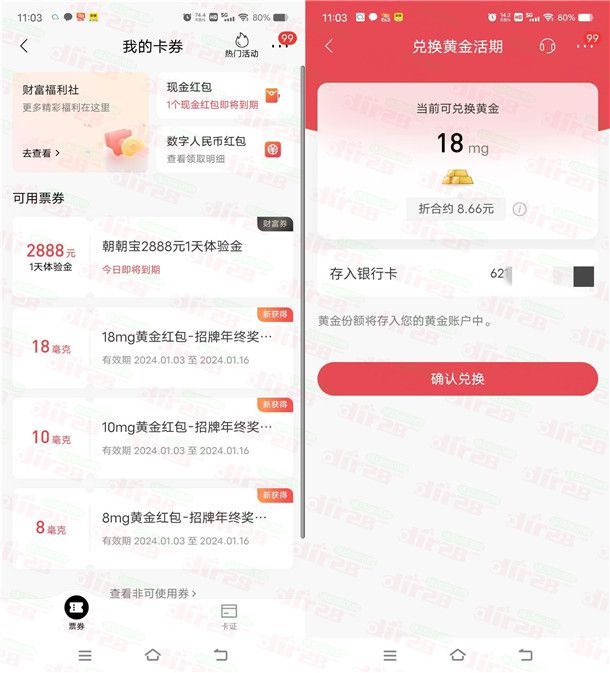The height and width of the screenshot is (673, 610).
Task: Switch to the 卡证 tab
Action: coord(229,615)
